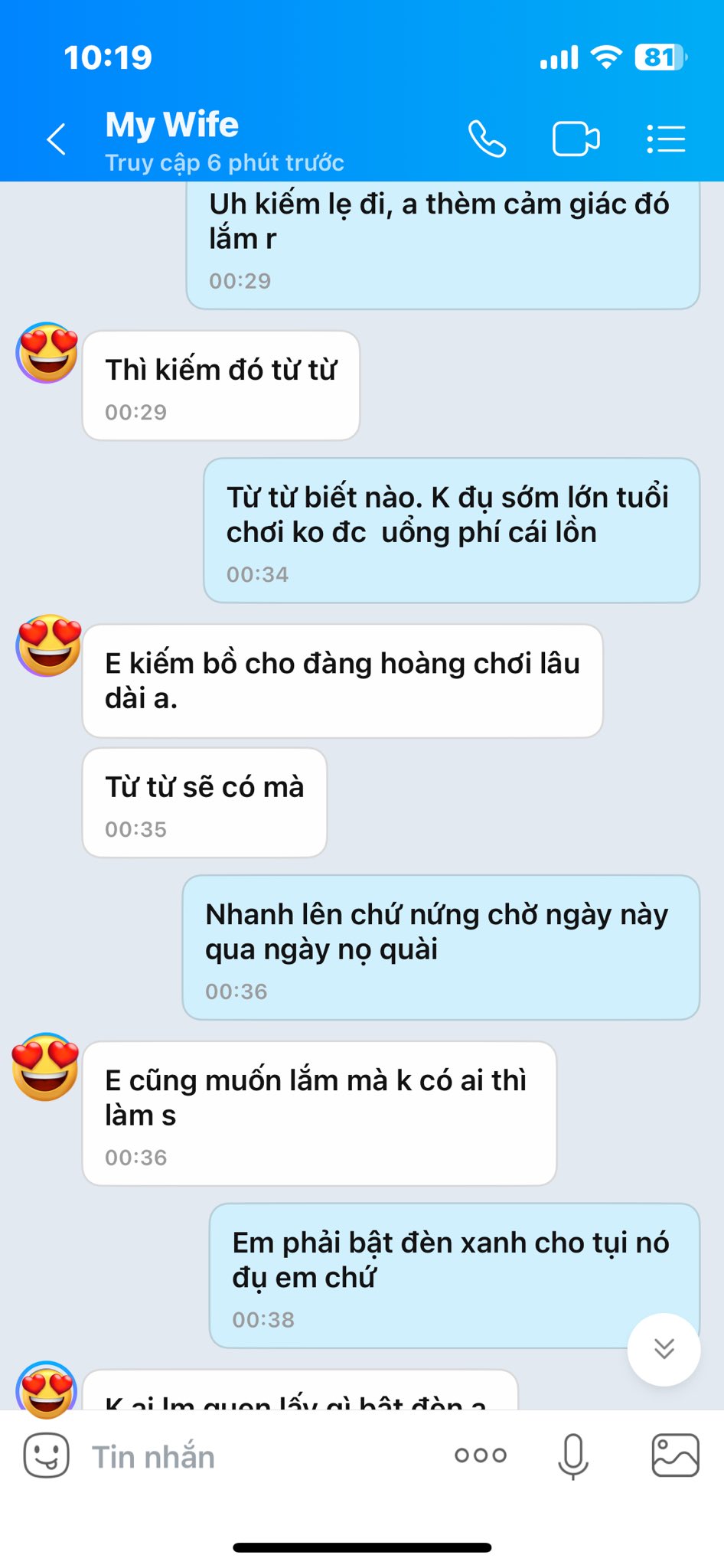
Task: Go back to the chat list
Action: point(57,140)
